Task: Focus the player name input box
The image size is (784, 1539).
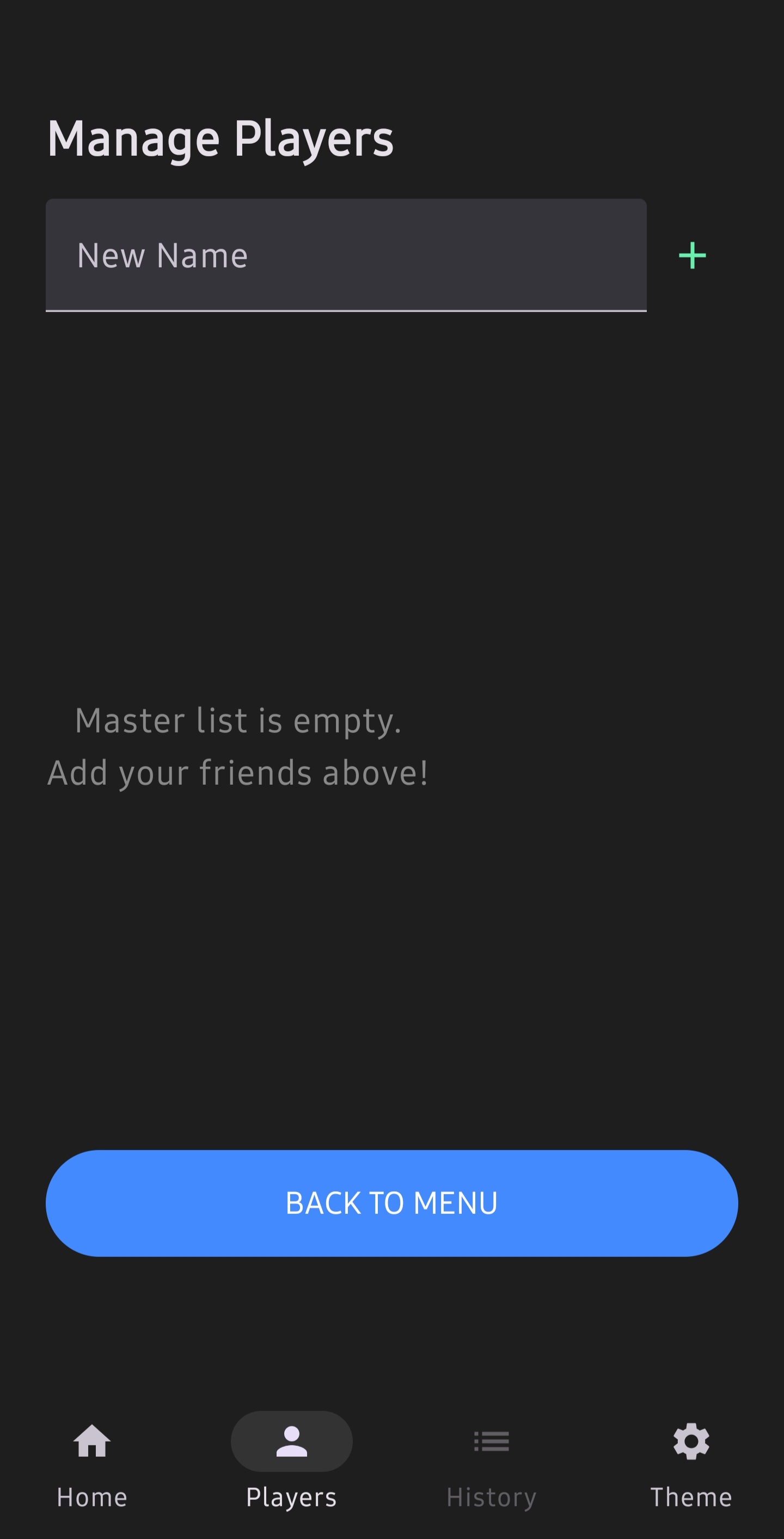Action: tap(346, 255)
